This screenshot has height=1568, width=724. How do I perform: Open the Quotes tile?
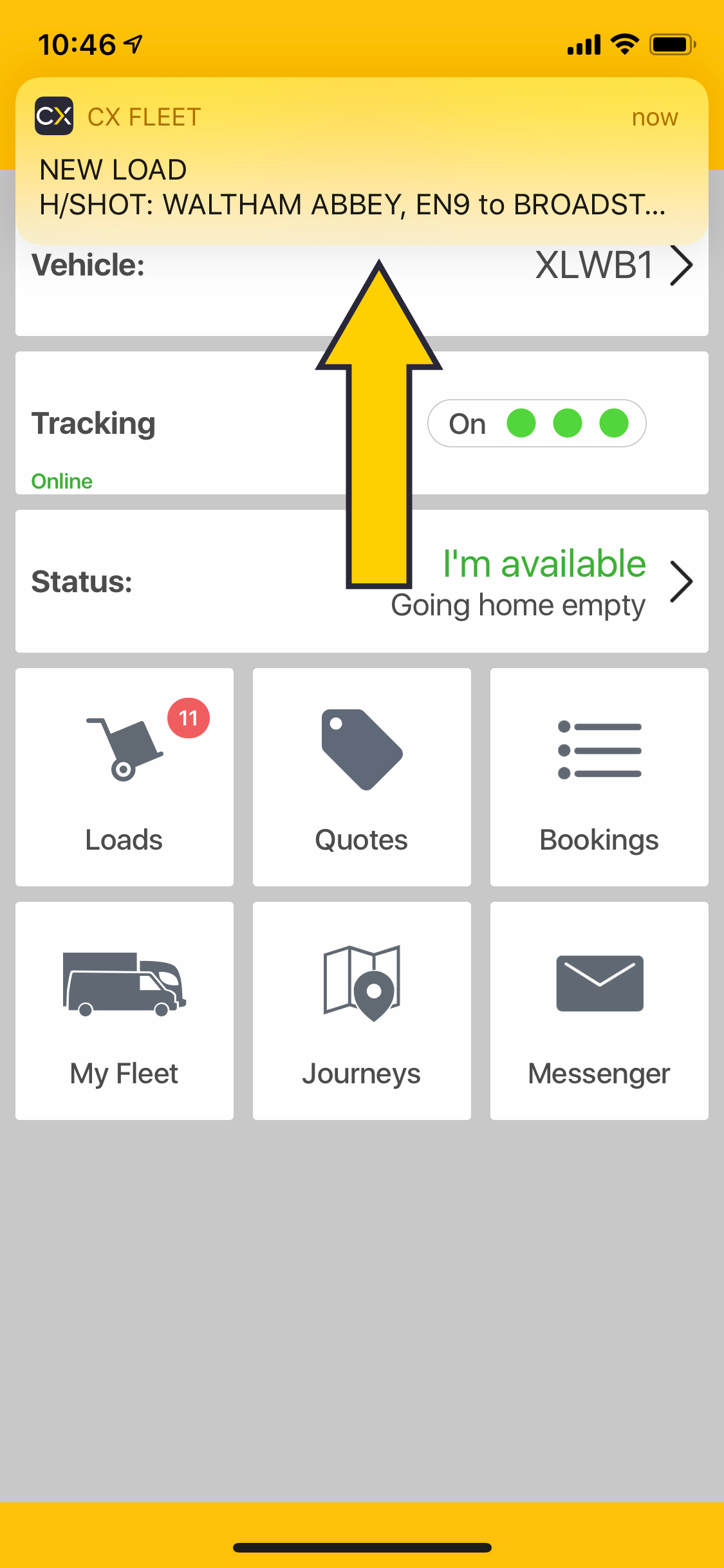[x=362, y=777]
